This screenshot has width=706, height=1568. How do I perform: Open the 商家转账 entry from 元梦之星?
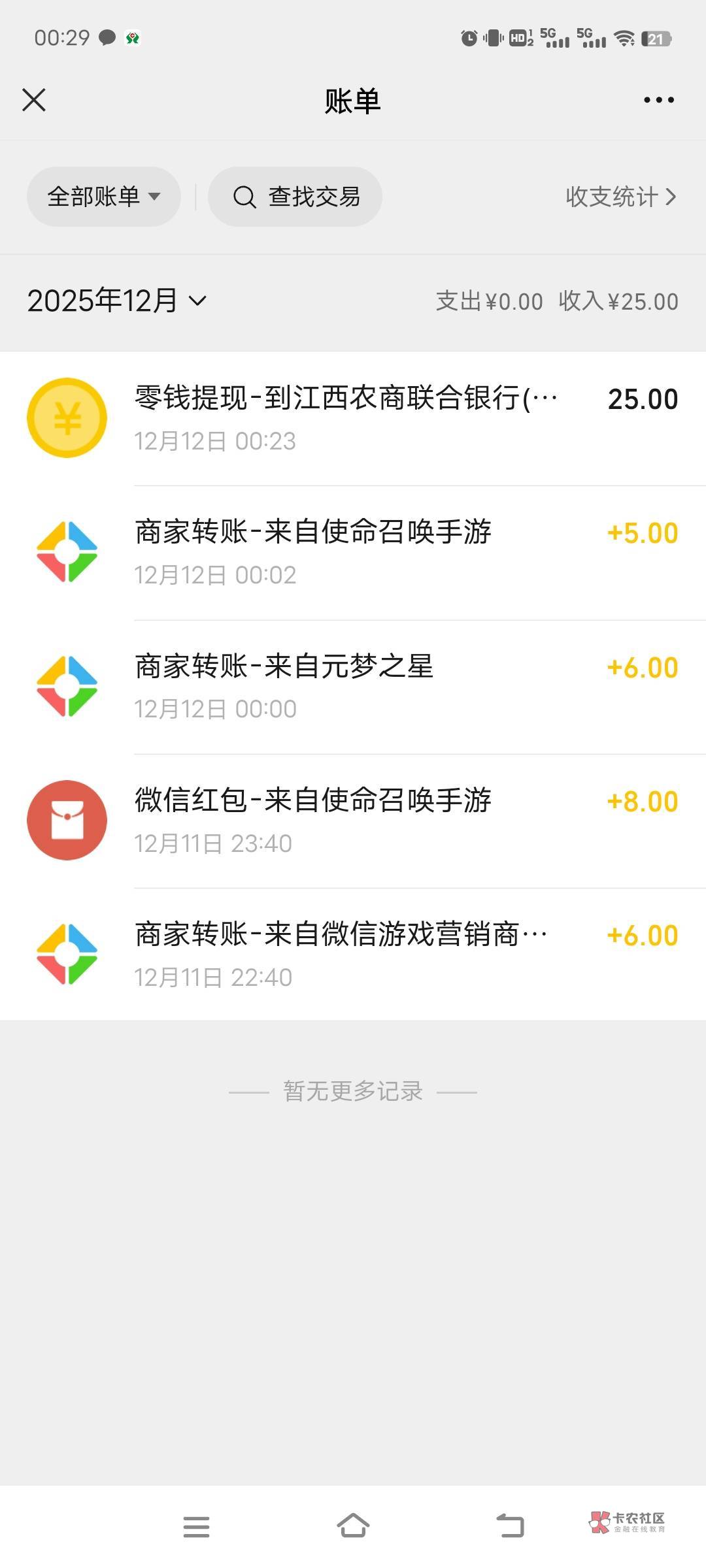point(353,687)
